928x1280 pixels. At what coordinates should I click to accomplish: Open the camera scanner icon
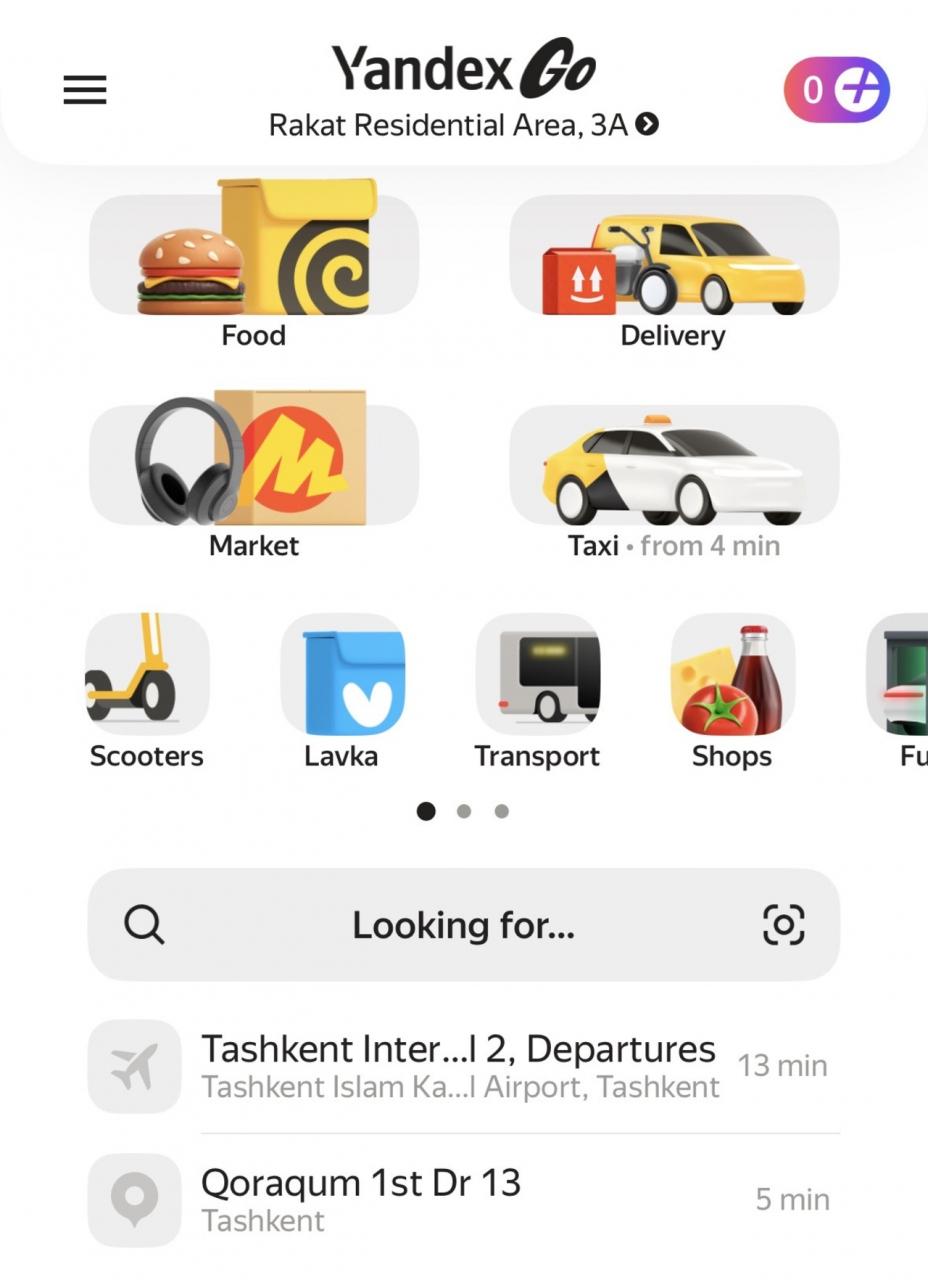click(x=783, y=925)
